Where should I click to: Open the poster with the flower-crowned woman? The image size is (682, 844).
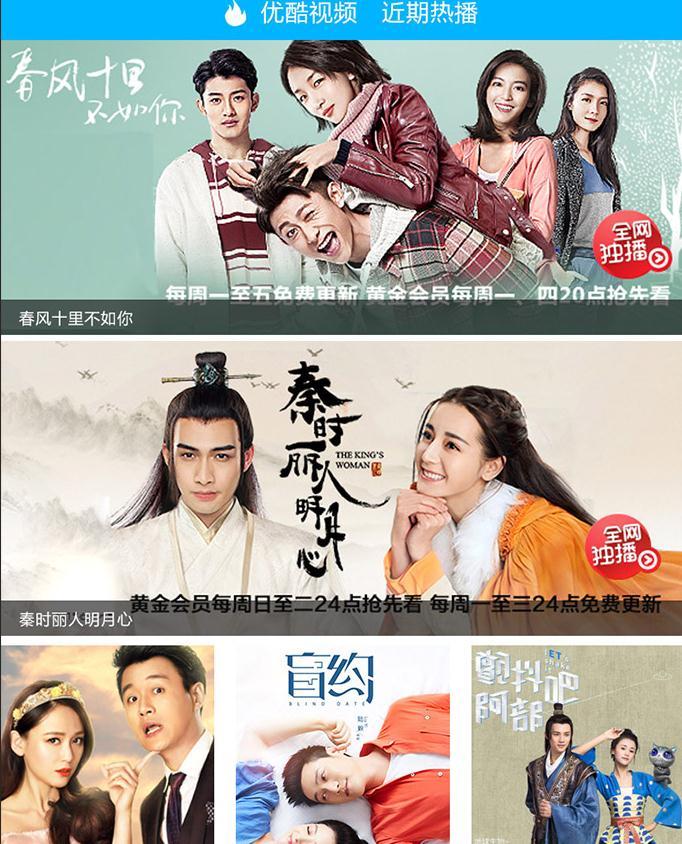point(108,745)
